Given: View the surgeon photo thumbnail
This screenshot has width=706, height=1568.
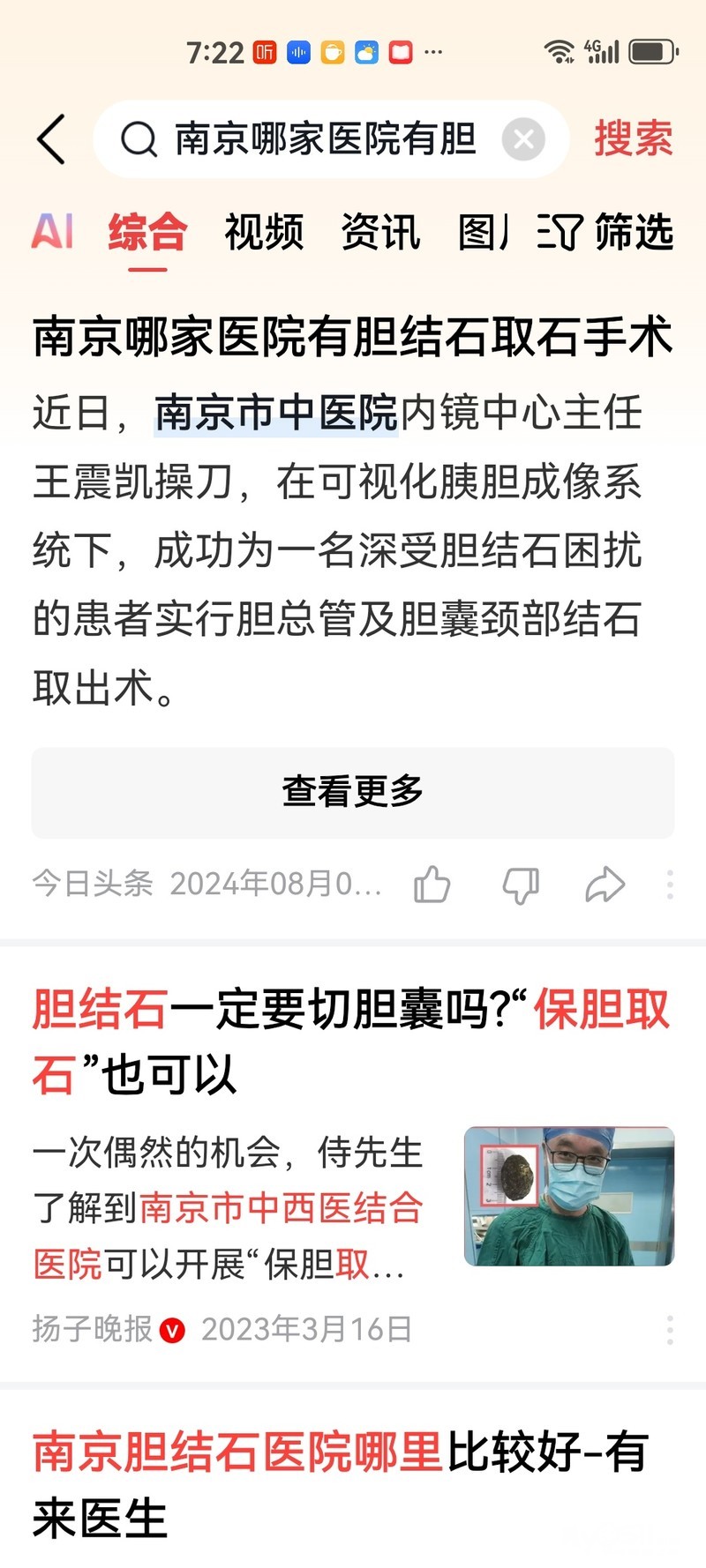Looking at the screenshot, I should pyautogui.click(x=569, y=1196).
